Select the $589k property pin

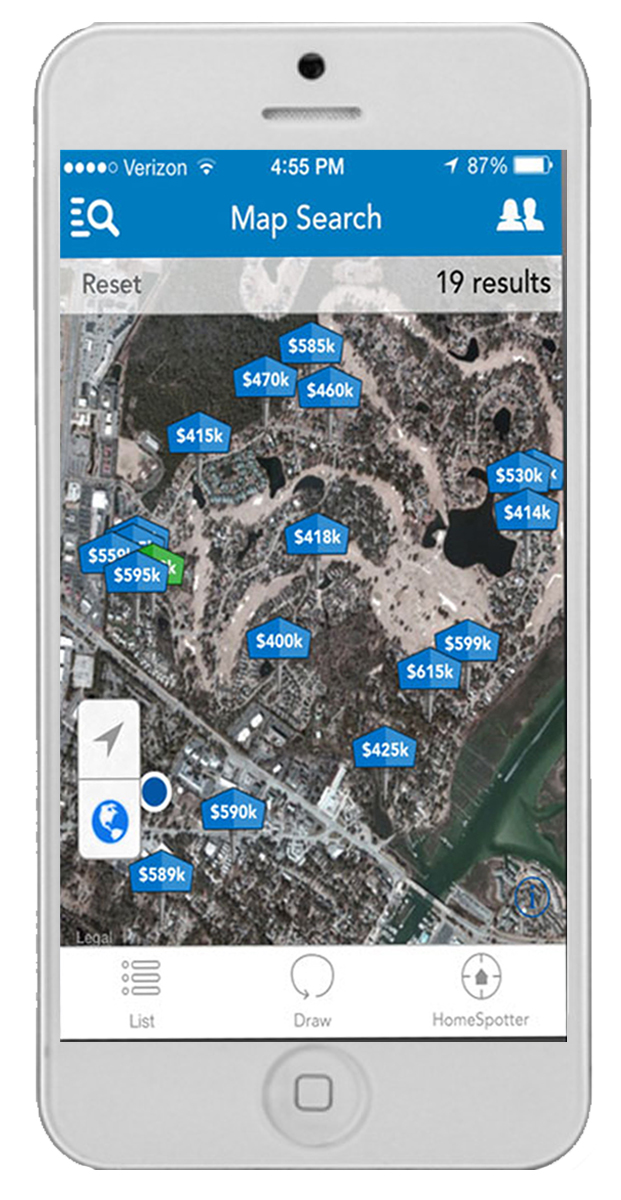tap(161, 874)
